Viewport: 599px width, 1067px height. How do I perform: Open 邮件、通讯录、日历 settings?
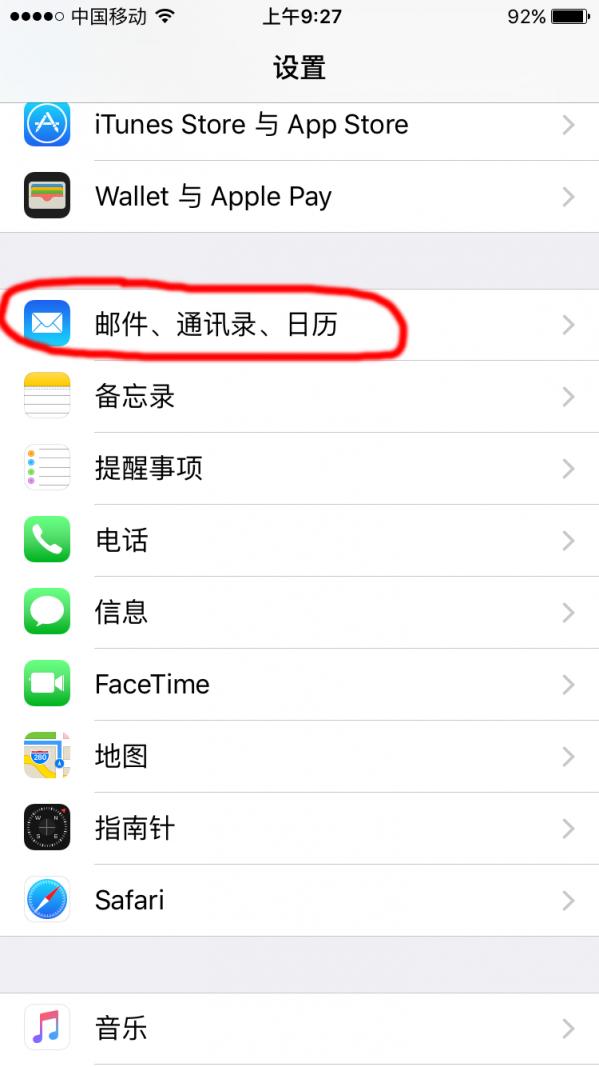pyautogui.click(x=300, y=325)
